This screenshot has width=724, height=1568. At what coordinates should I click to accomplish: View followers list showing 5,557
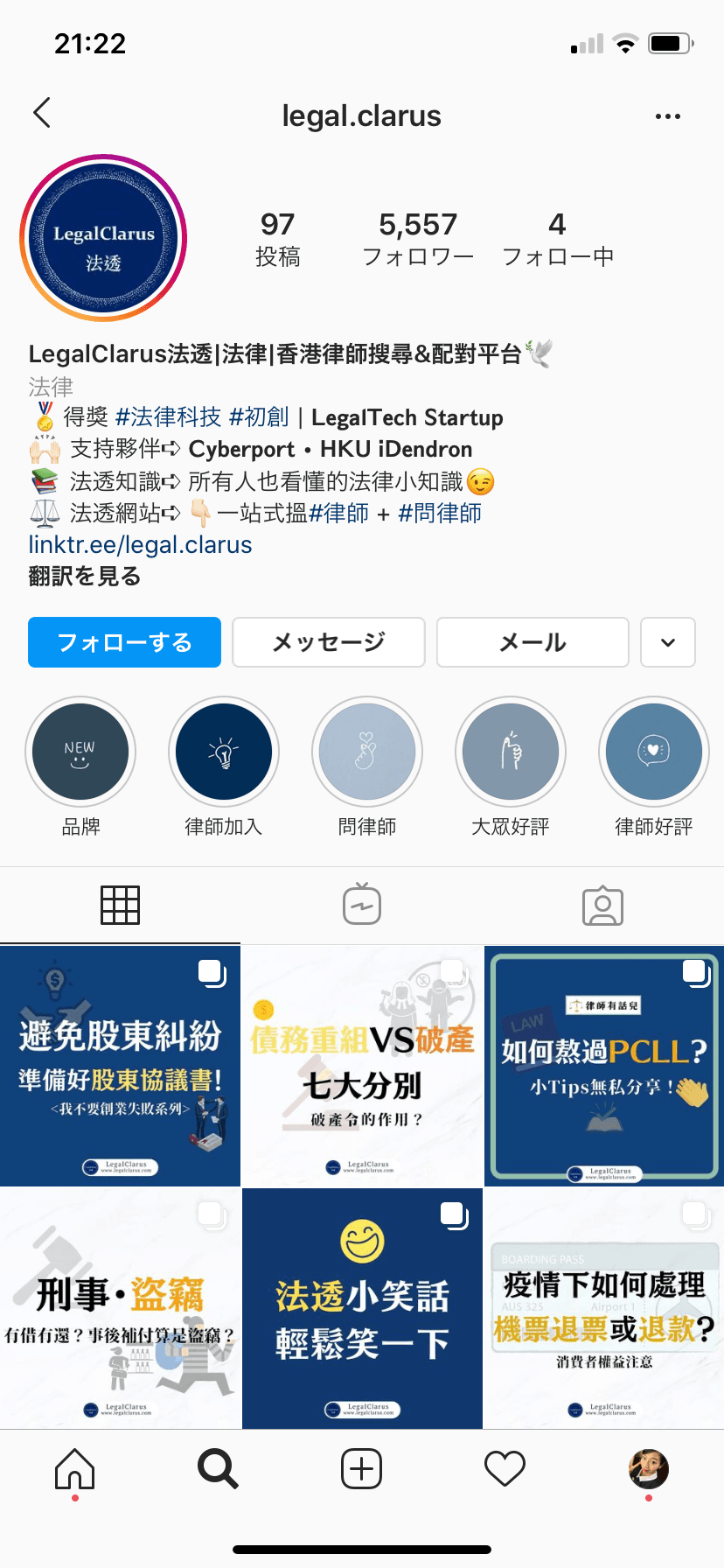tap(418, 238)
